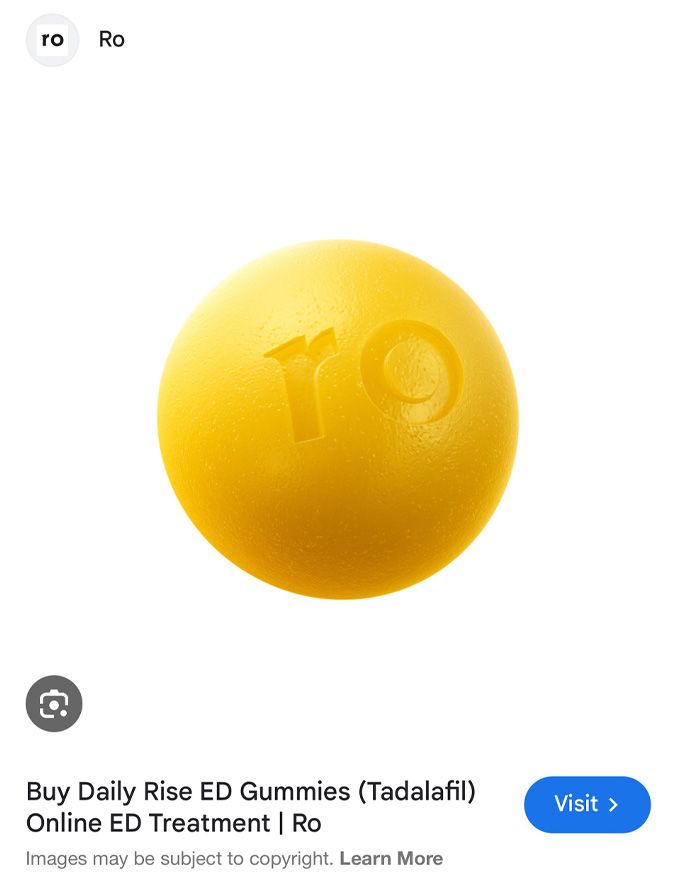Open the Buy Daily Rise ED Gummies title

coord(251,807)
